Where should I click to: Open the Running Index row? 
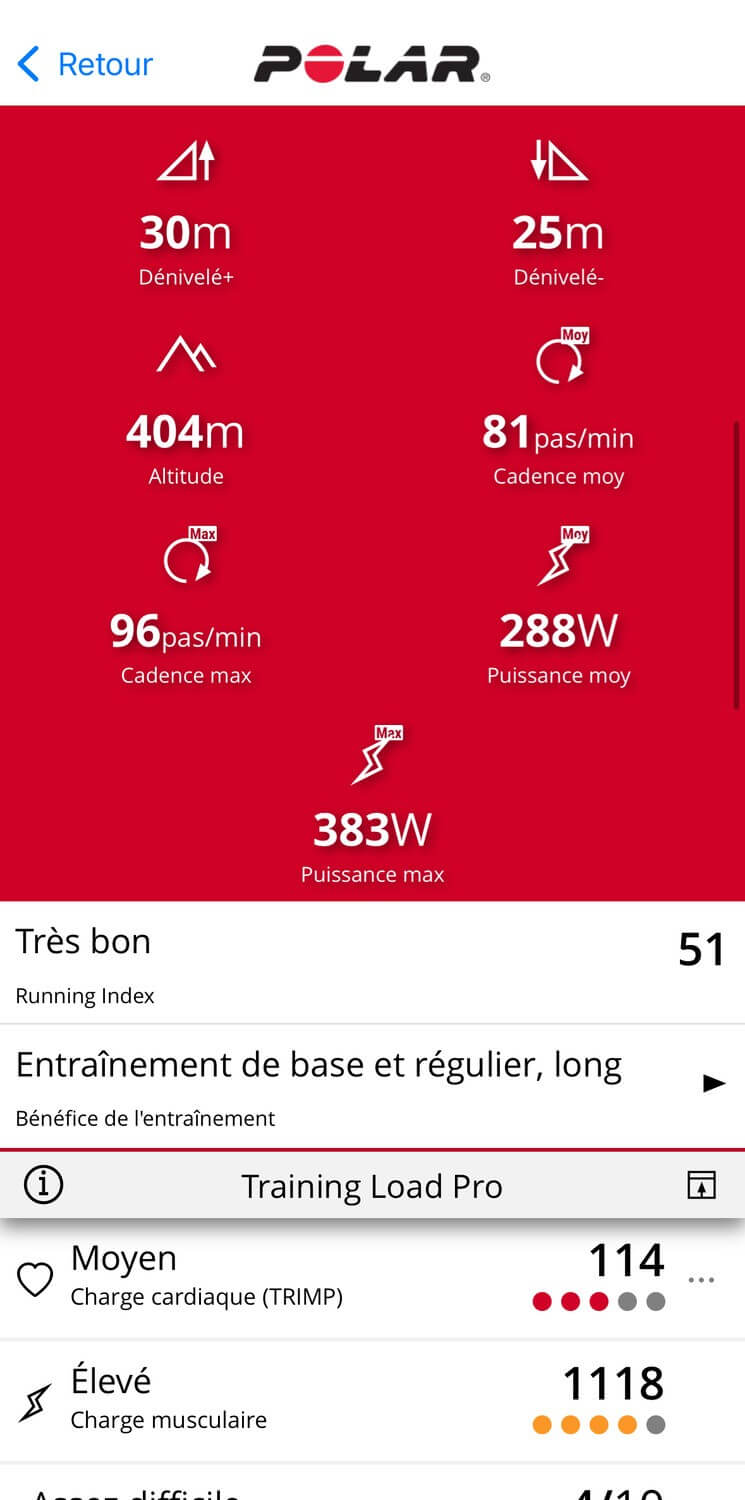tap(372, 963)
